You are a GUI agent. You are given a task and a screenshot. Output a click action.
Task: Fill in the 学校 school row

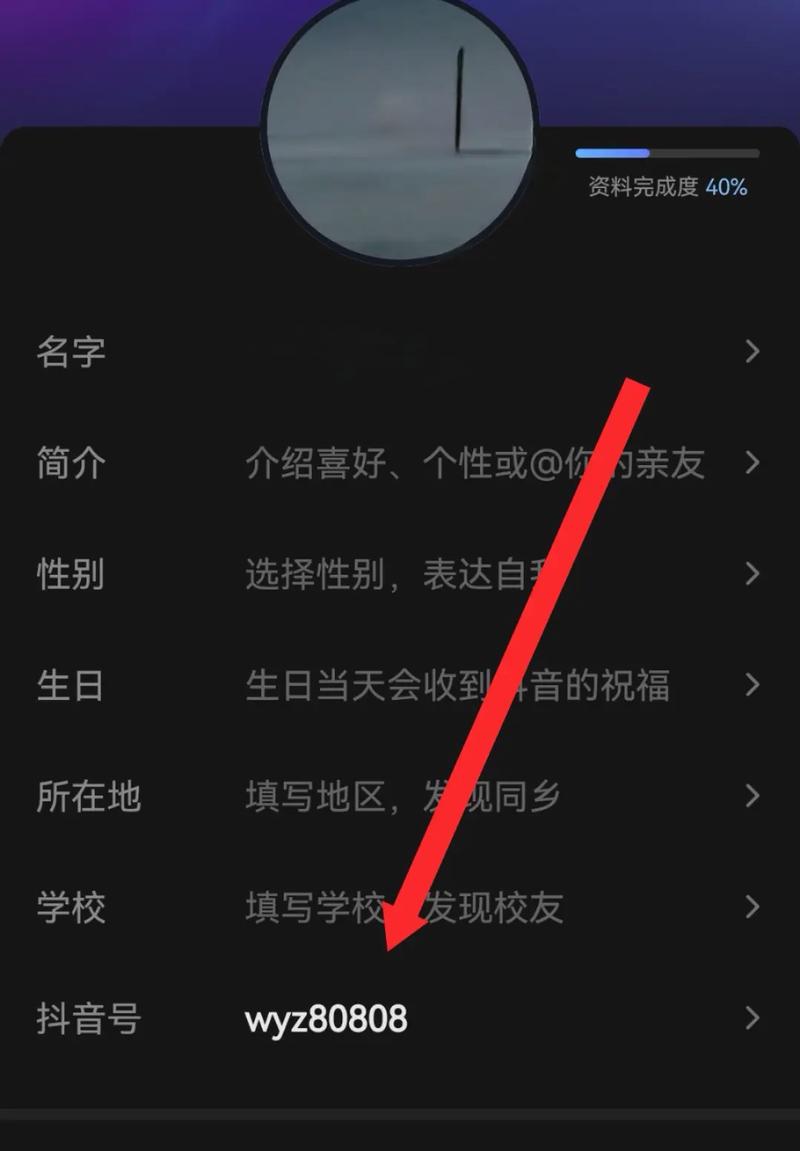coord(400,908)
